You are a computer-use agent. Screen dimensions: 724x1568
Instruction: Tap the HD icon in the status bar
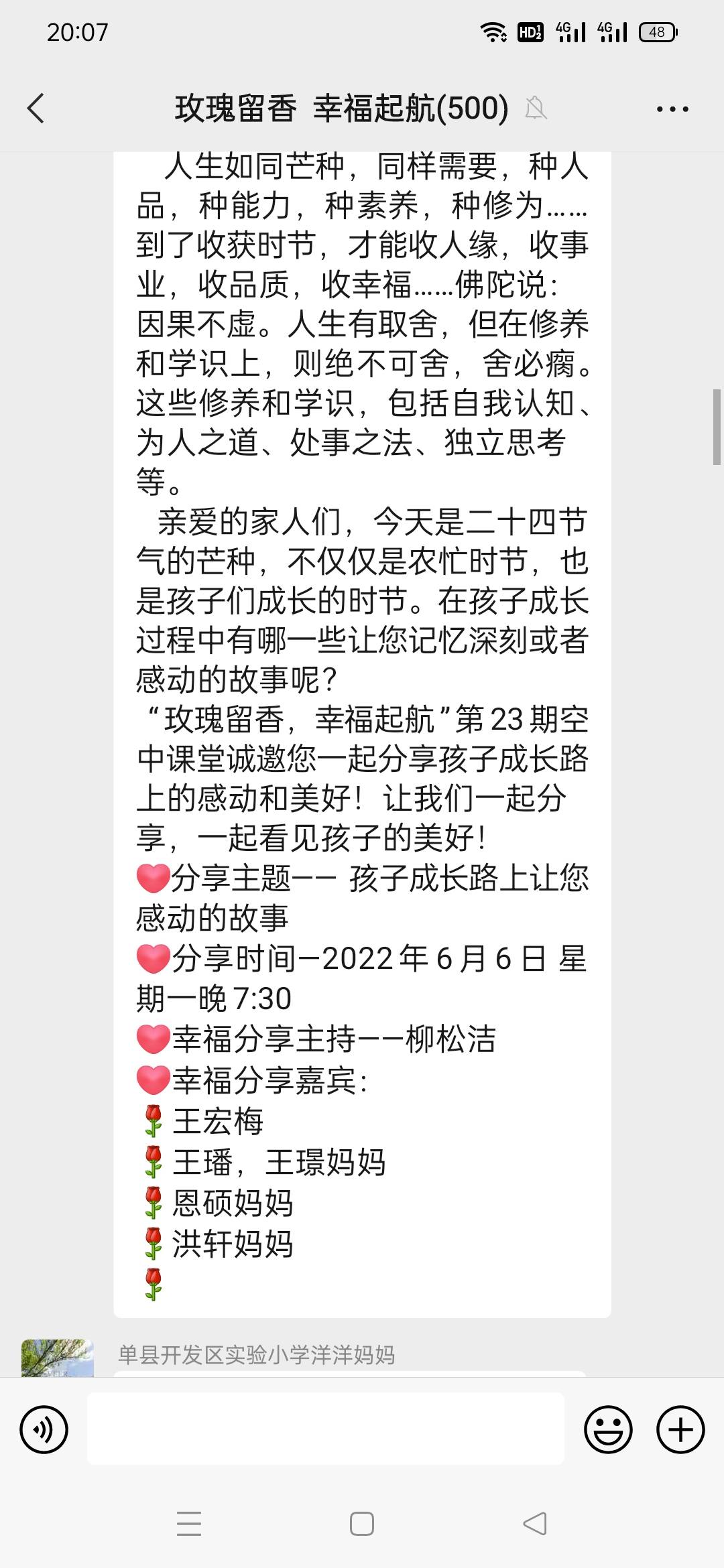point(530,31)
